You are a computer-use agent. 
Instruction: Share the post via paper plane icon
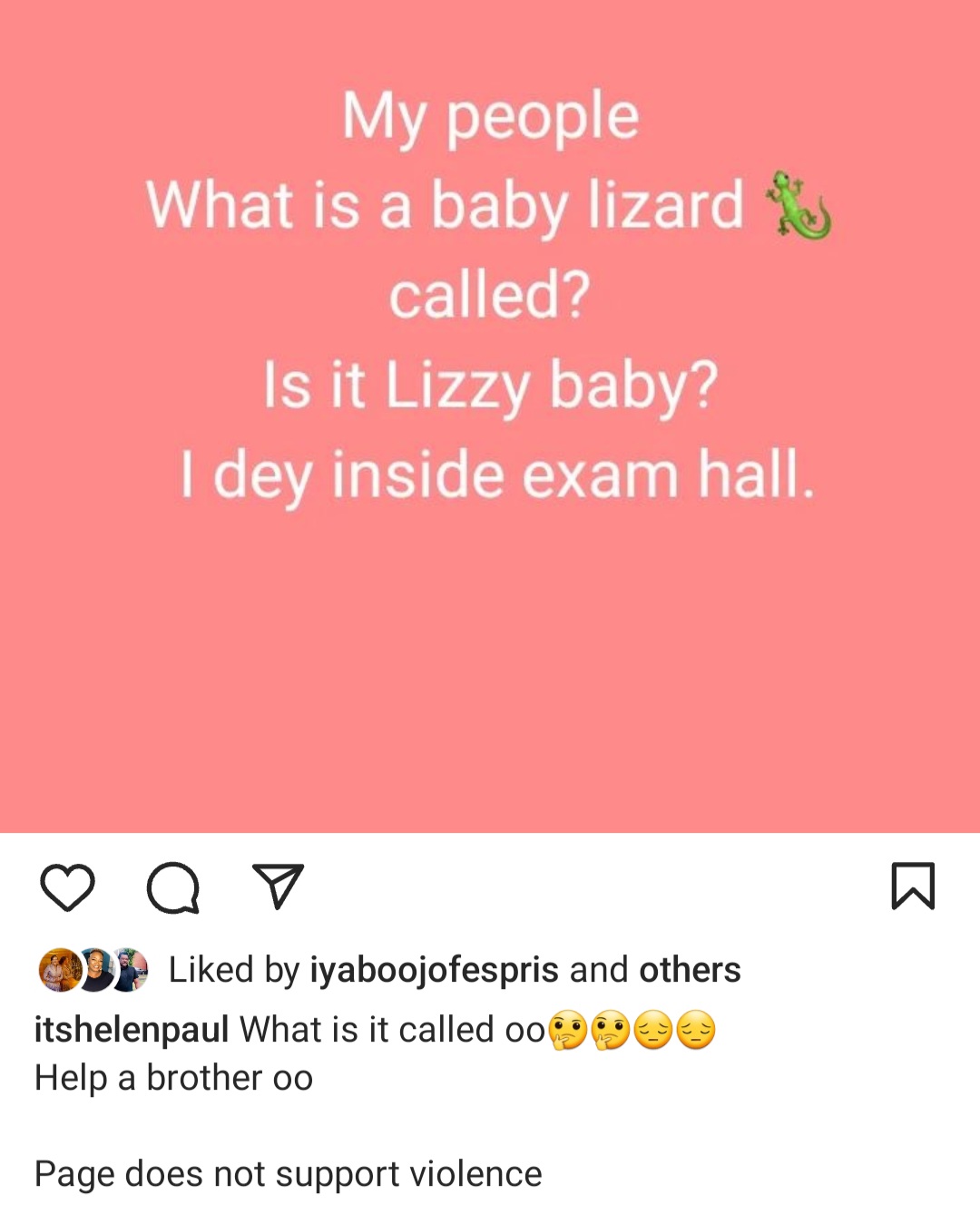point(278,886)
